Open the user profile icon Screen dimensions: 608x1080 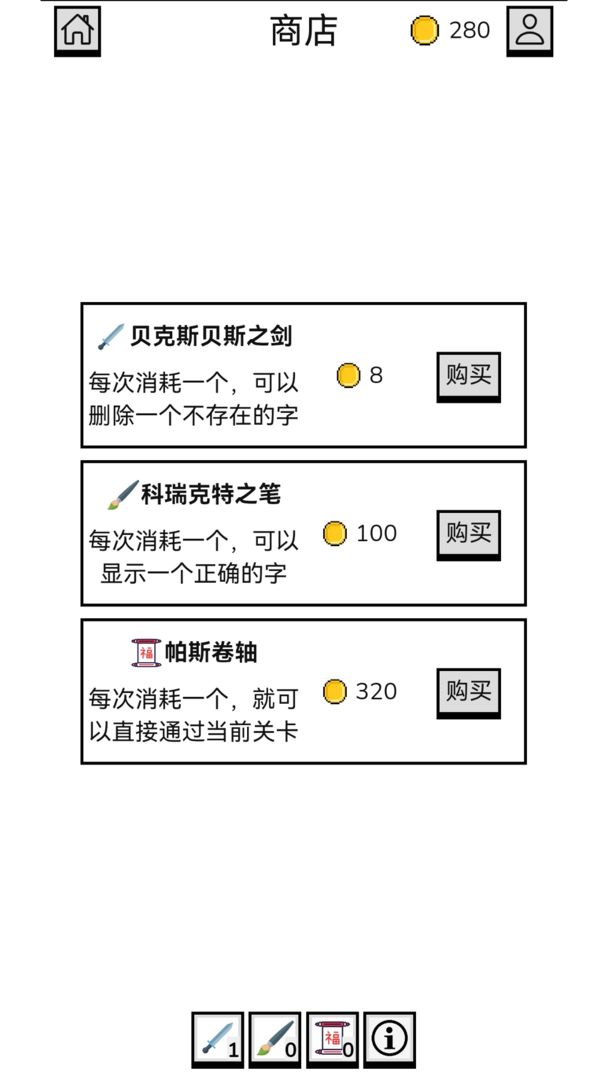pos(530,31)
